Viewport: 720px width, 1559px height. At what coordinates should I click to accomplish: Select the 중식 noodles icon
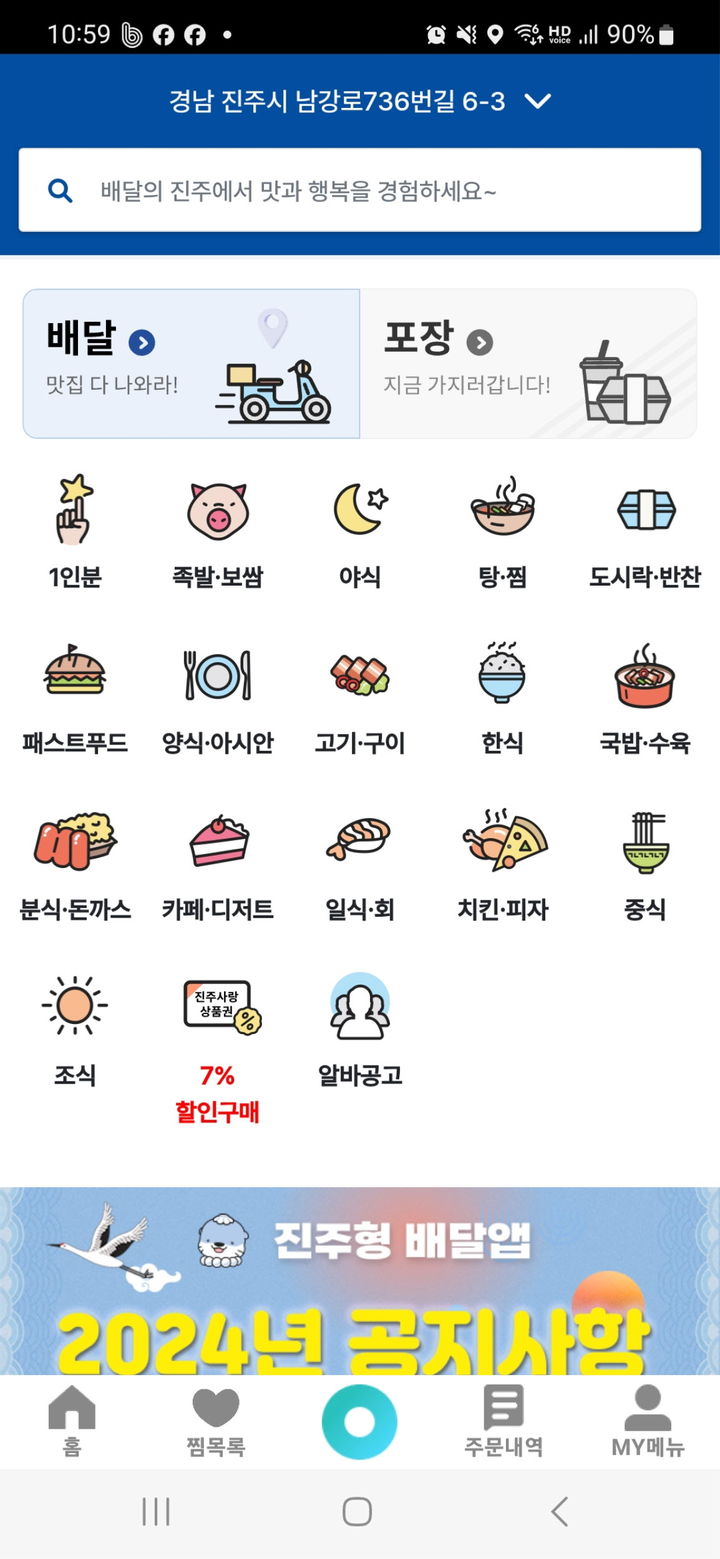[x=645, y=845]
